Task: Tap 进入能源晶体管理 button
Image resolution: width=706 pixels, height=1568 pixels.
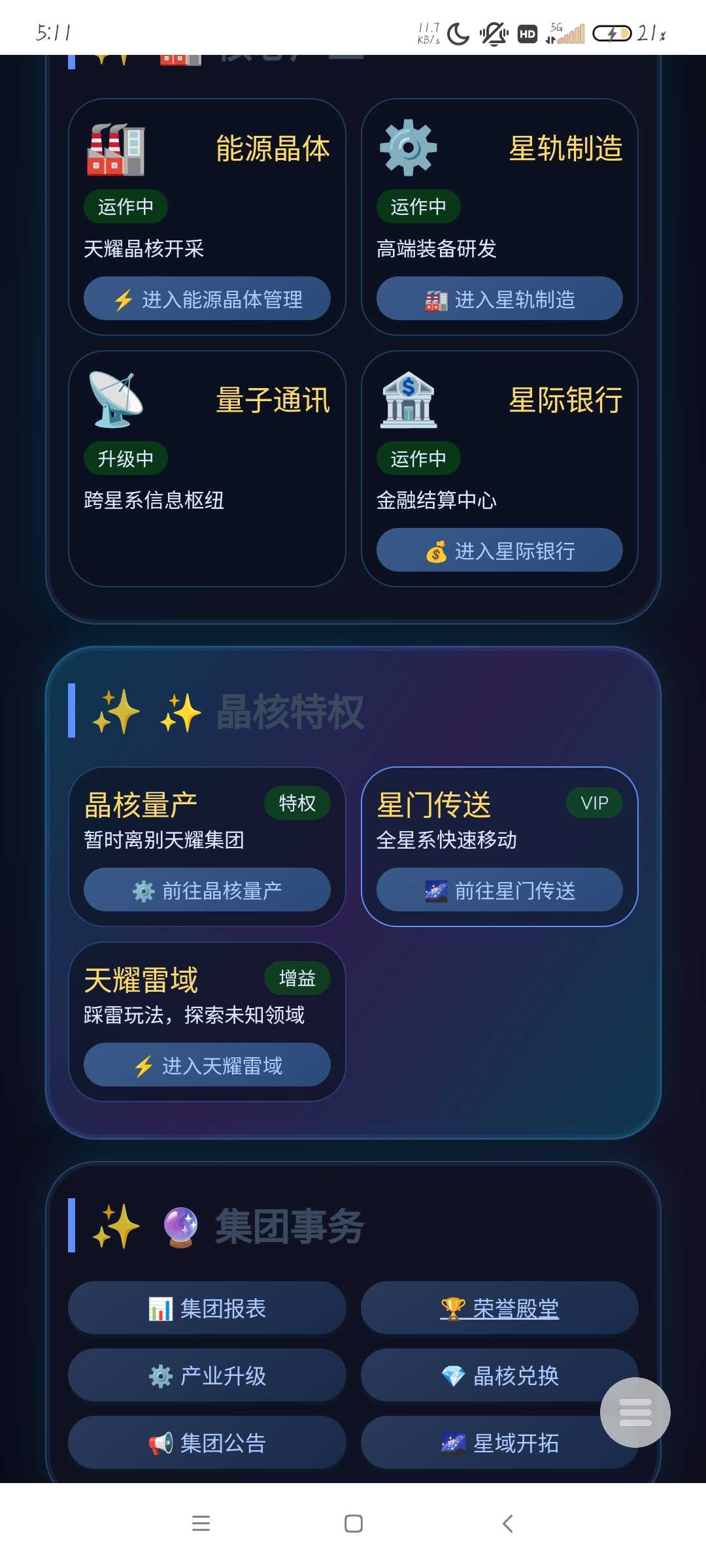Action: click(x=207, y=299)
